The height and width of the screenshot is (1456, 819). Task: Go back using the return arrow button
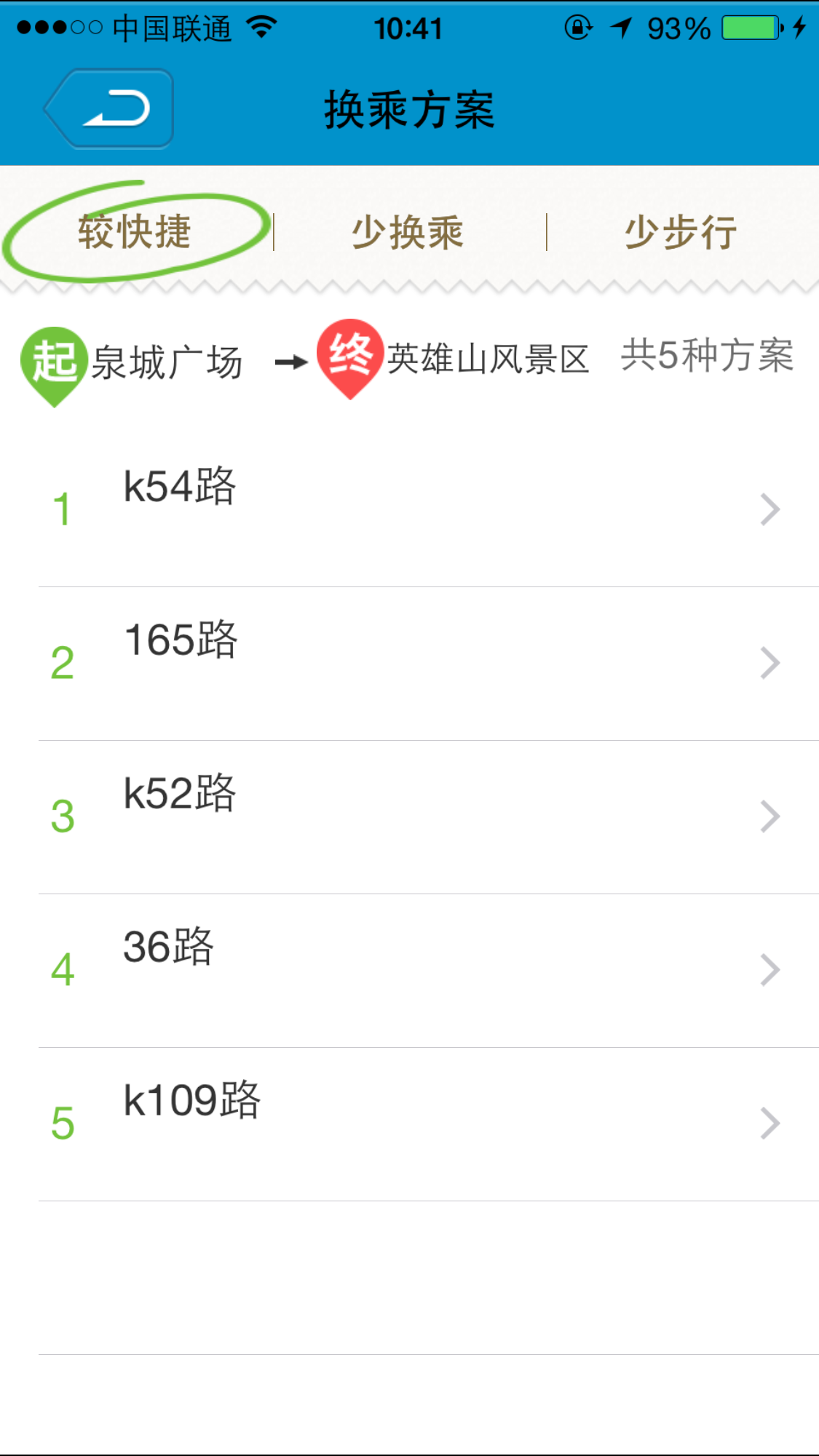click(108, 108)
